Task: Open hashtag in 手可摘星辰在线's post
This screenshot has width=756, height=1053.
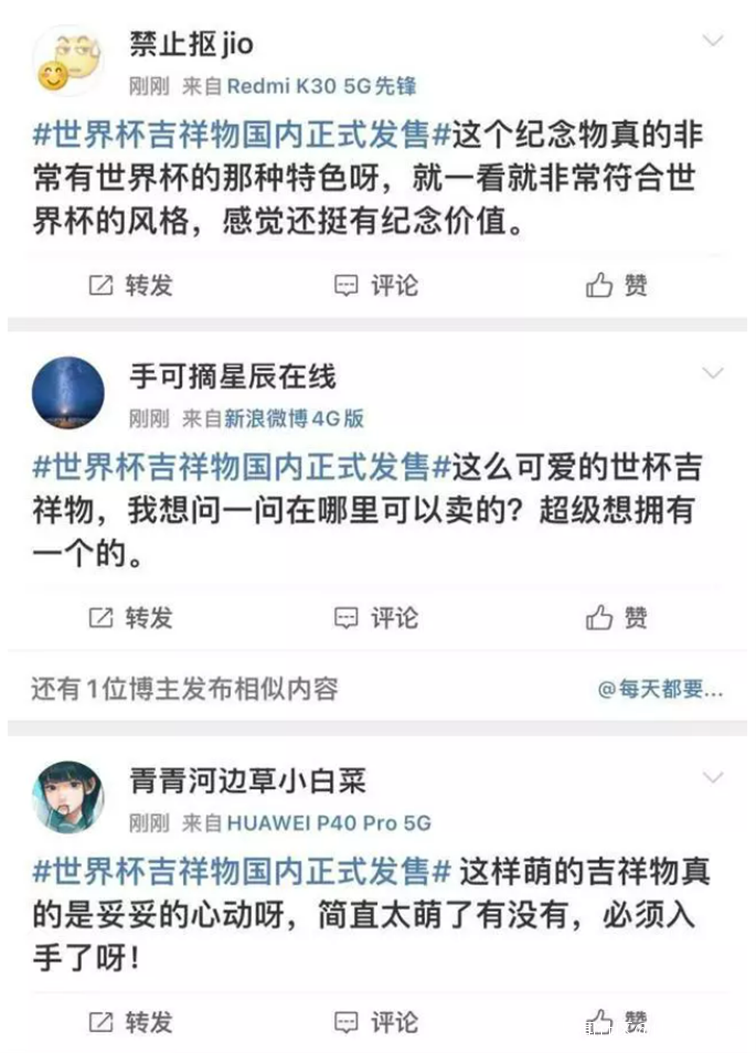Action: coord(244,466)
